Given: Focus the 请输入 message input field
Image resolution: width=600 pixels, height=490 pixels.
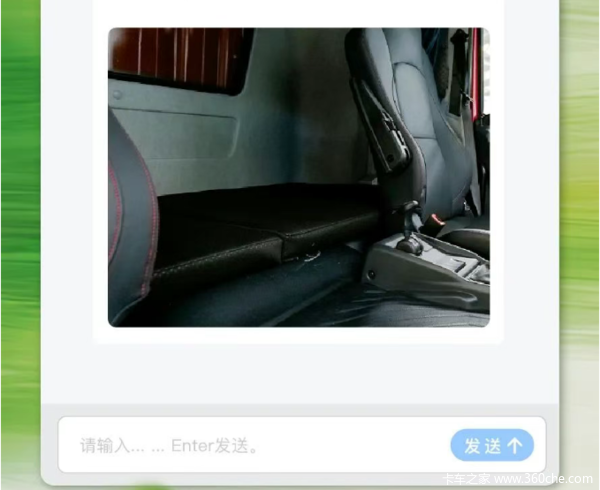Looking at the screenshot, I should point(250,445).
